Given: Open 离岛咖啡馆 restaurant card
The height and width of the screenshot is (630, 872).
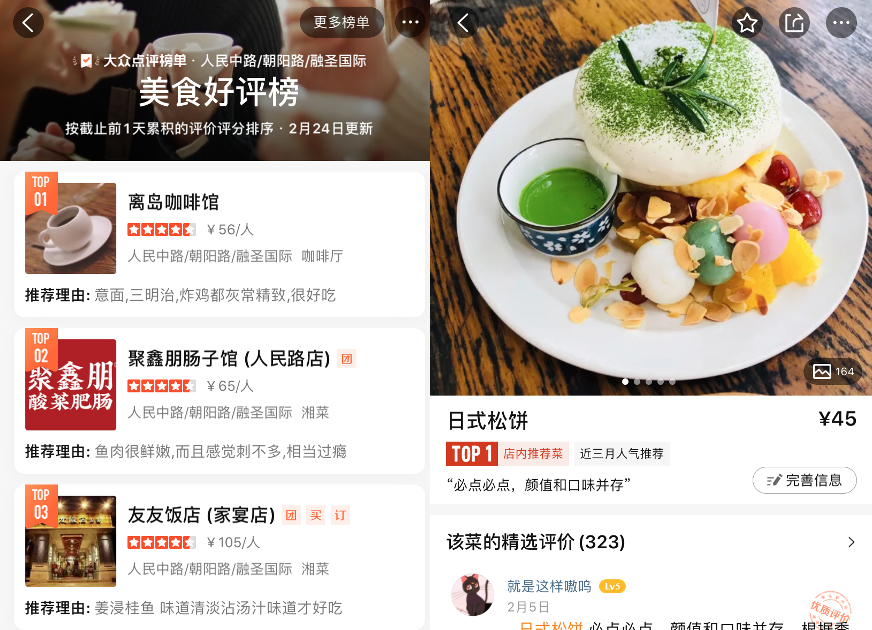Looking at the screenshot, I should [219, 240].
